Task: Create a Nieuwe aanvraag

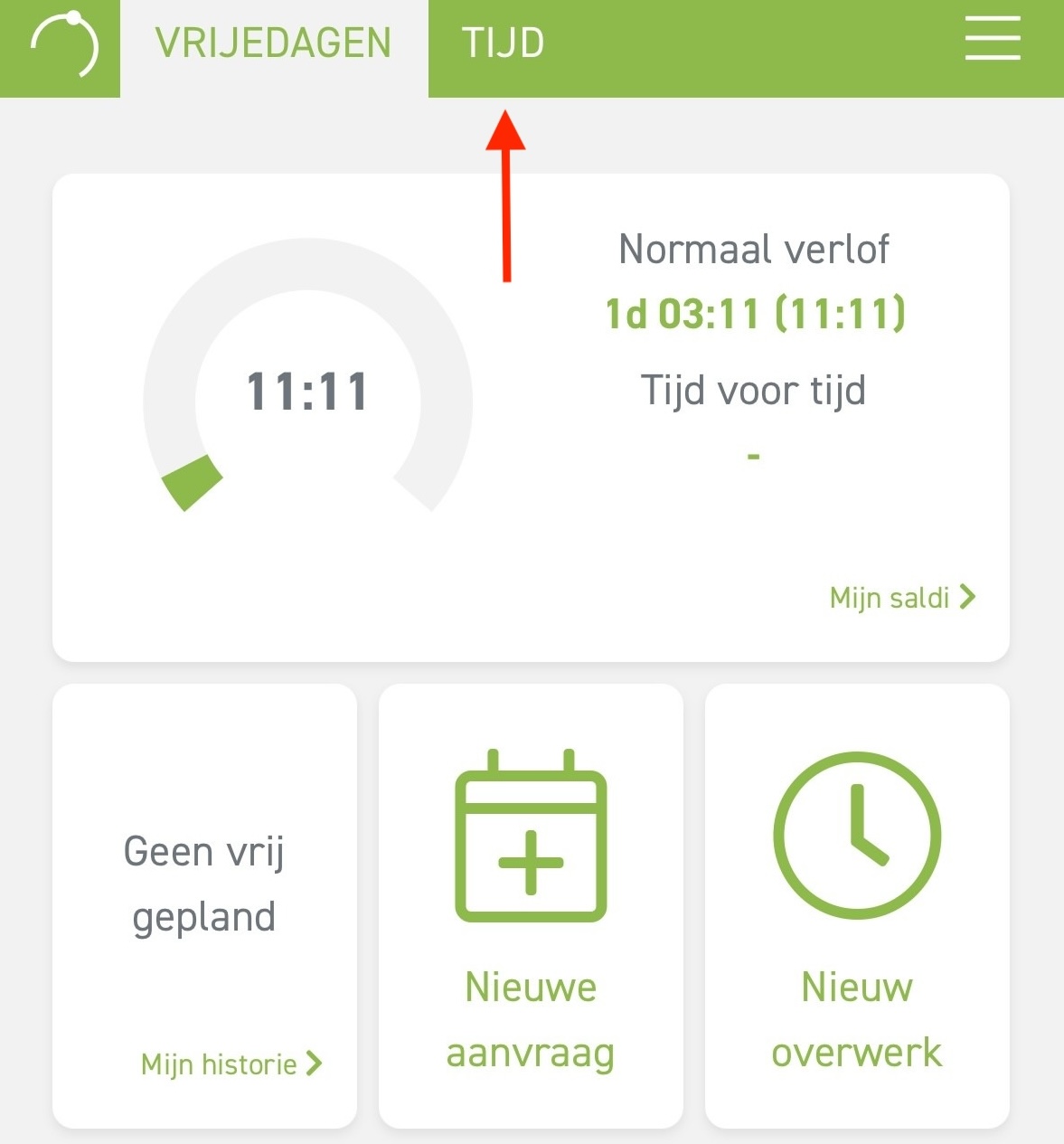Action: pos(531,906)
